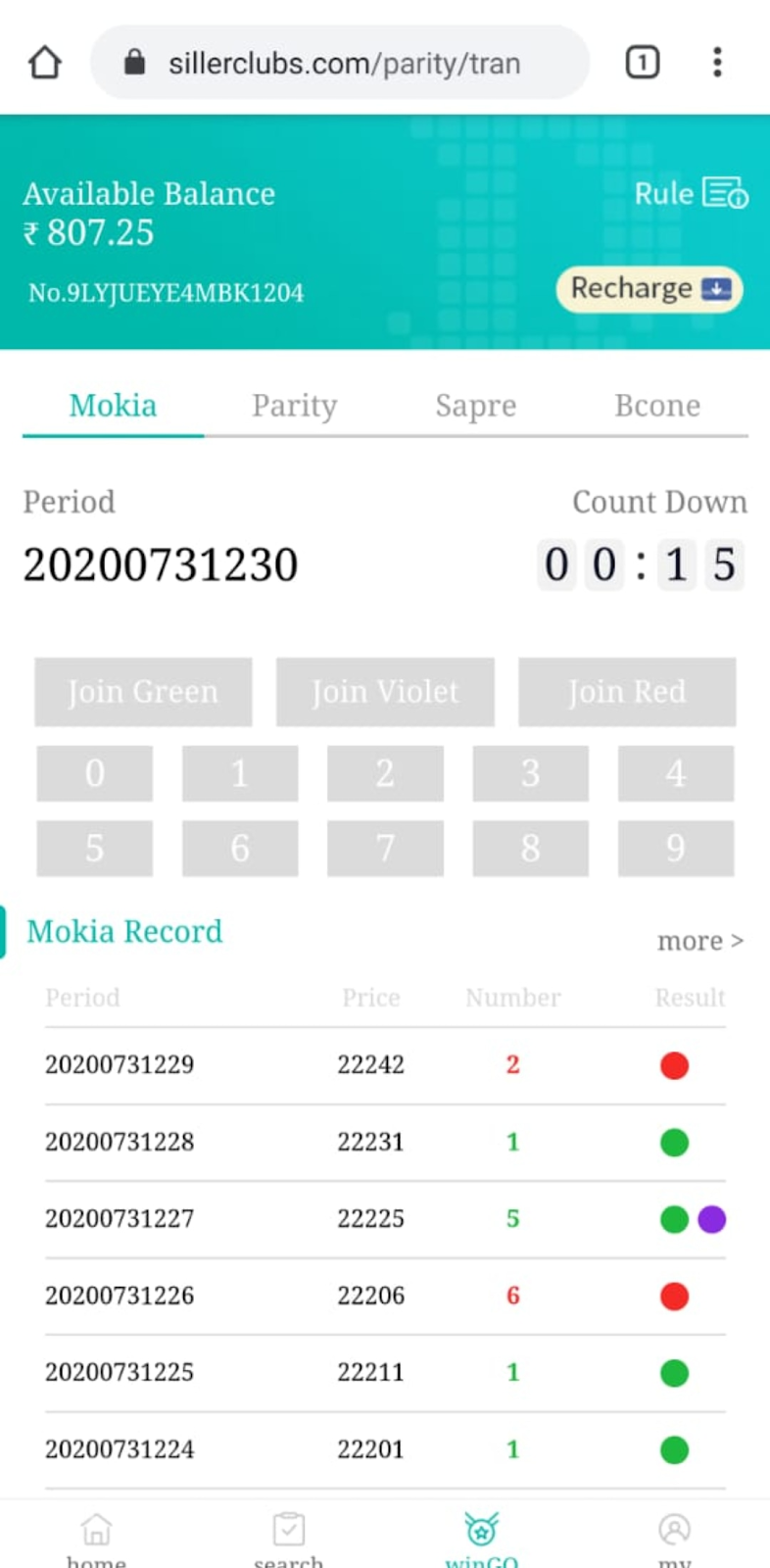Select the Mokia tab
Viewport: 770px width, 1568px height.
point(113,406)
